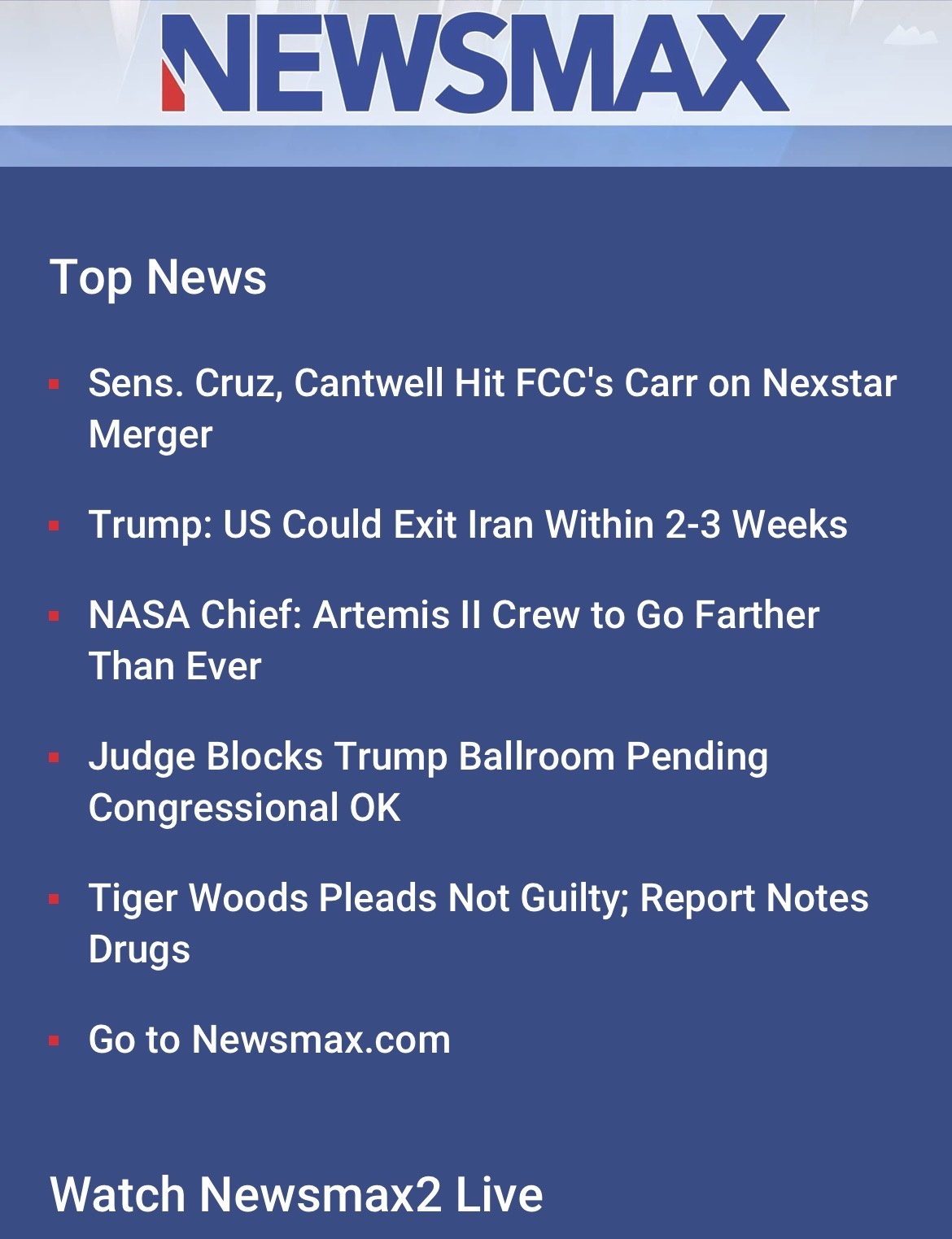Open Tiger Woods Pleads Not Guilty story
The height and width of the screenshot is (1239, 952).
point(478,899)
